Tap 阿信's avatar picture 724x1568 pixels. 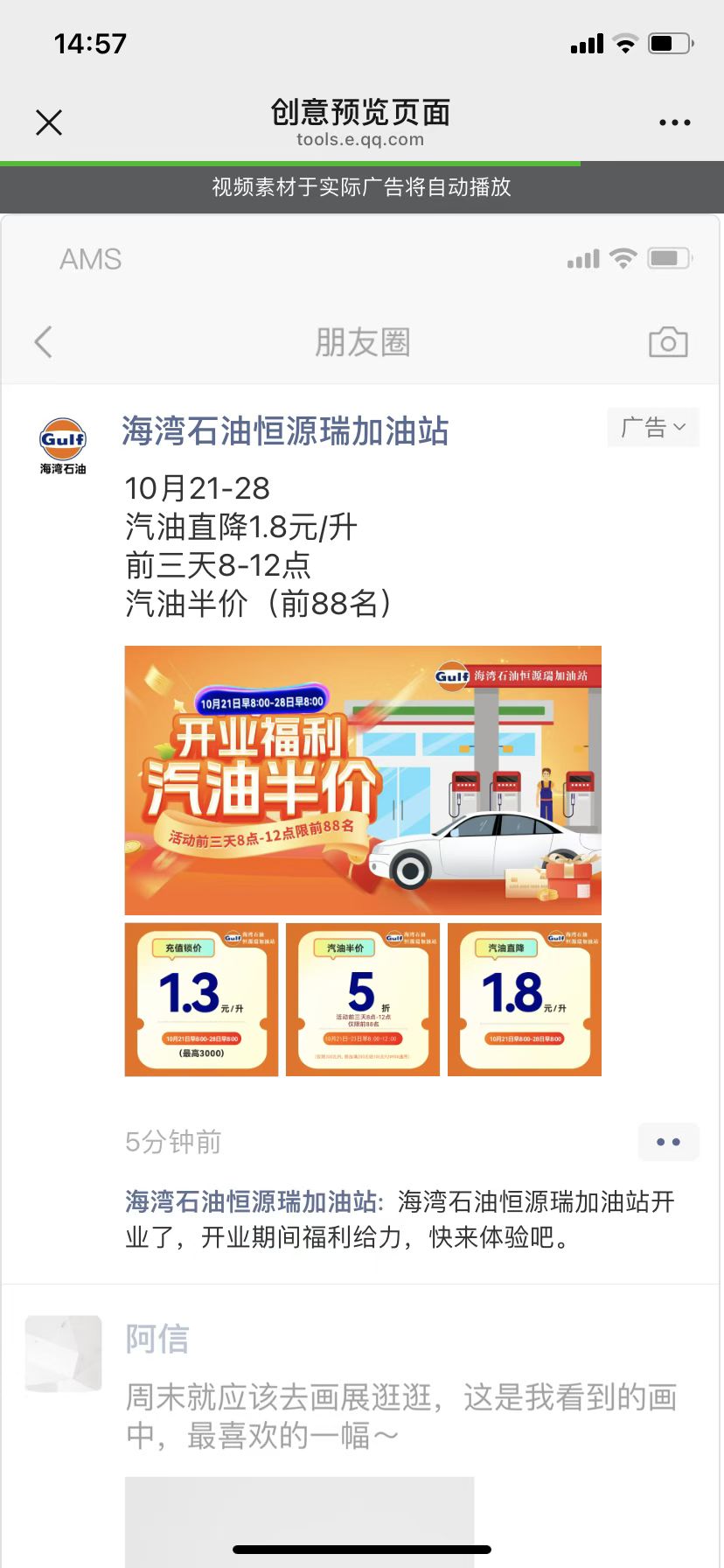point(63,1353)
